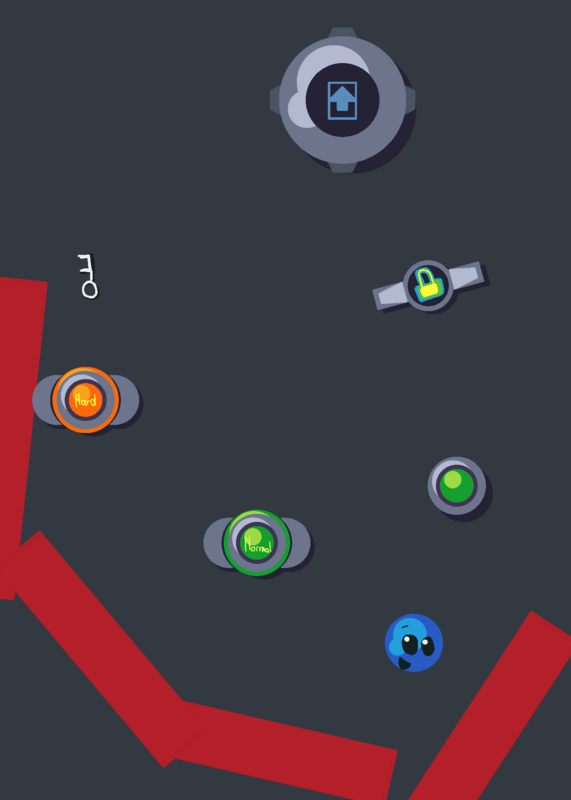The height and width of the screenshot is (800, 571).
Task: Open the upload arrow node
Action: tap(342, 100)
